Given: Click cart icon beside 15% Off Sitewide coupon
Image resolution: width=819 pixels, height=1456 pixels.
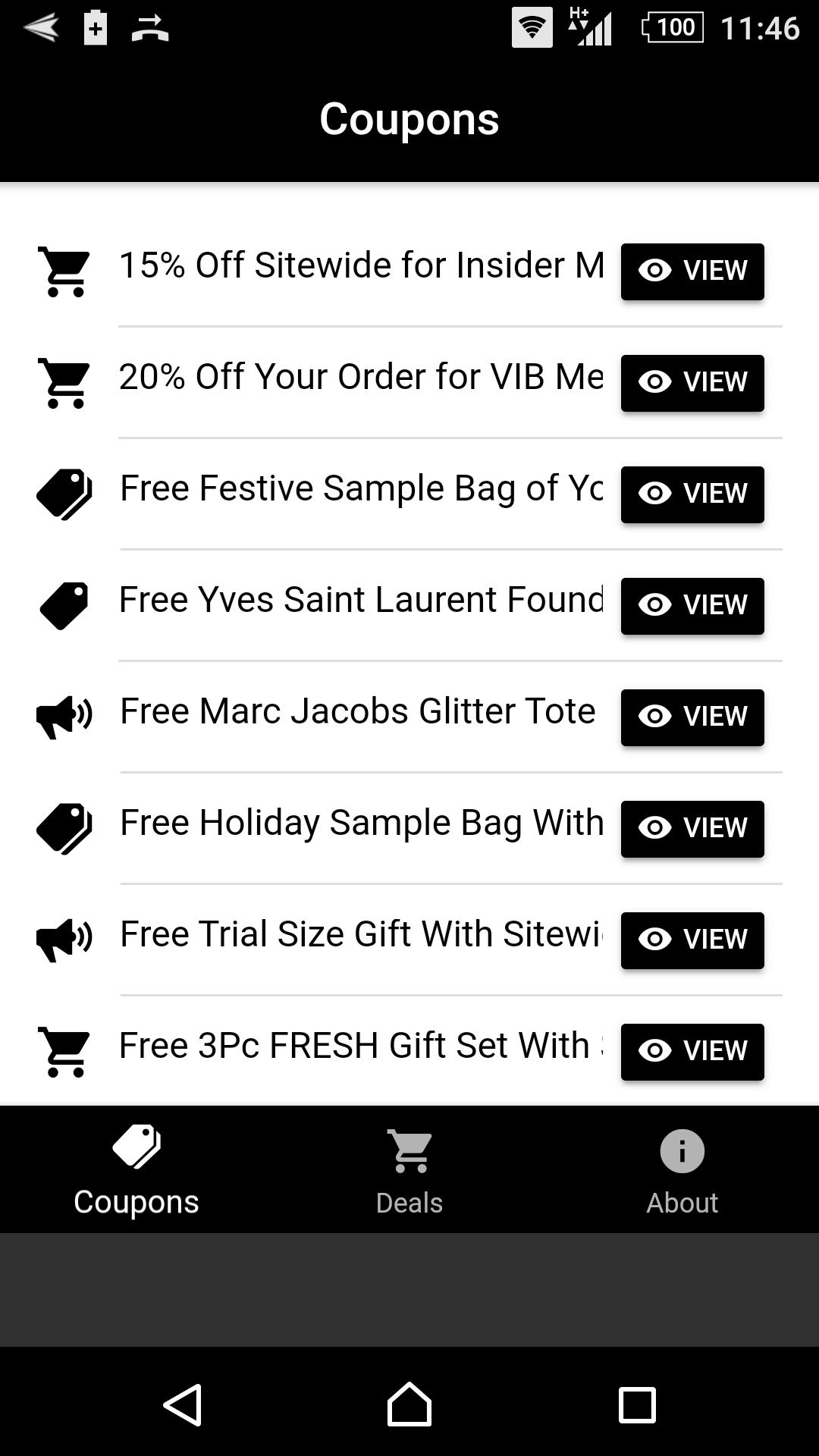Looking at the screenshot, I should point(64,271).
